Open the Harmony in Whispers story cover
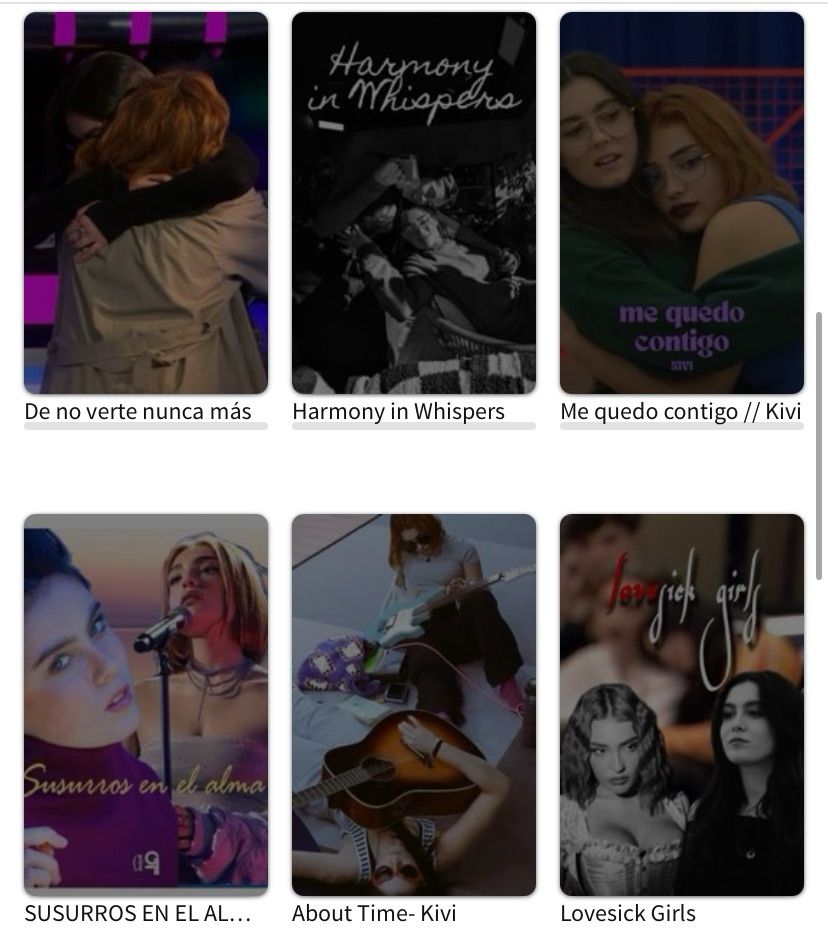The height and width of the screenshot is (946, 828). pos(413,203)
